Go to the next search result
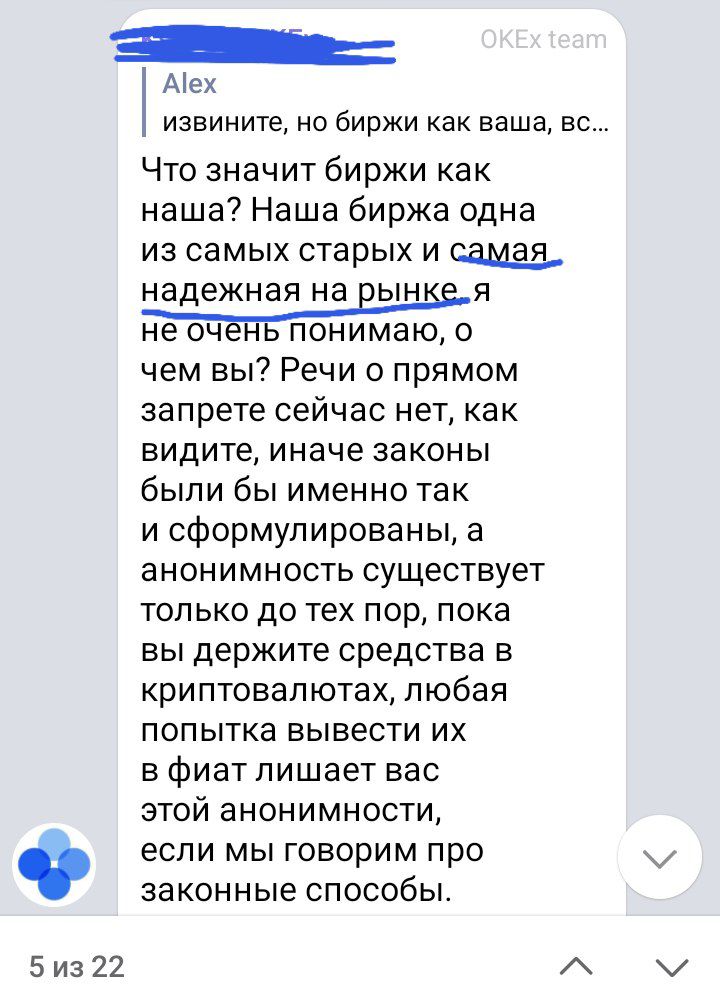Screen dimensions: 720x1005 pyautogui.click(x=670, y=966)
